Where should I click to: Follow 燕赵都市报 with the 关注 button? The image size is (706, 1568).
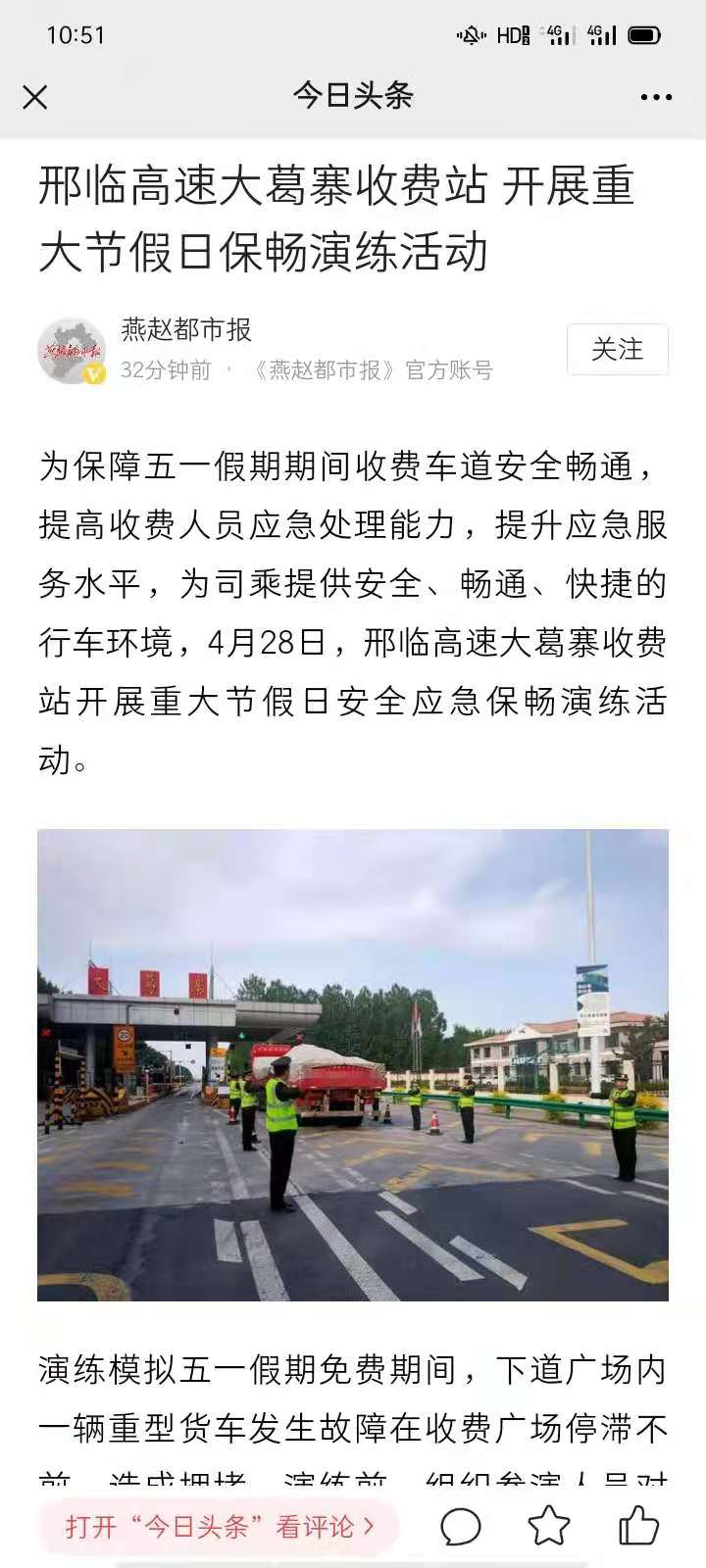click(x=618, y=349)
